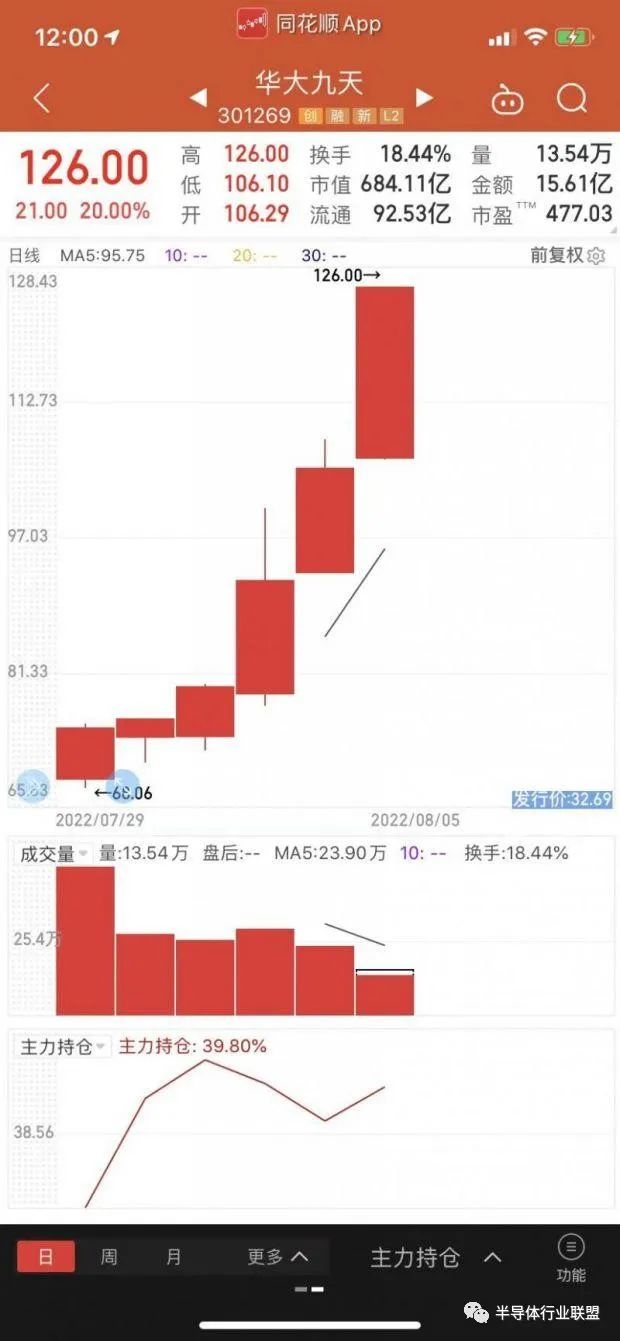
Task: Go back using the top-left arrow
Action: point(42,98)
